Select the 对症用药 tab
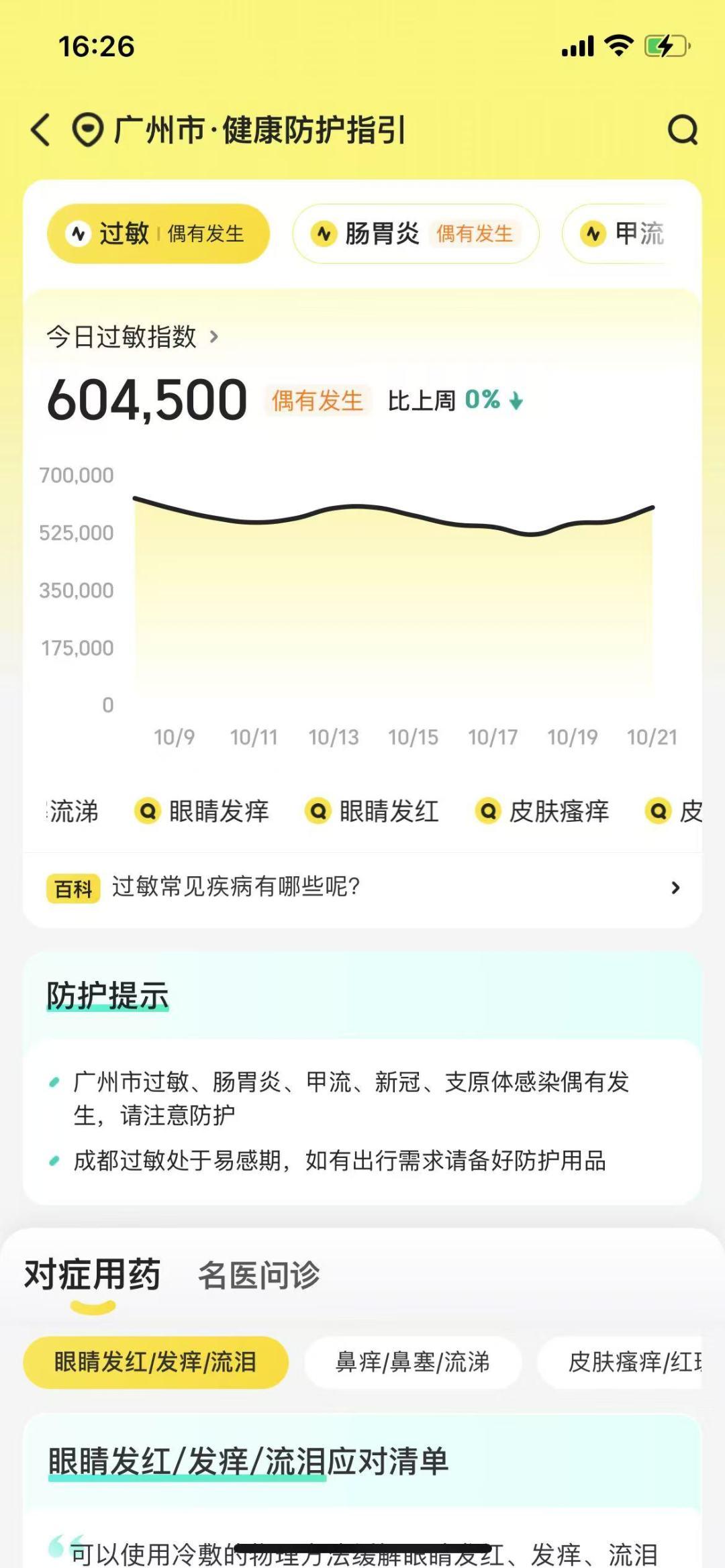Screen dimensions: 725x1568 93,1275
